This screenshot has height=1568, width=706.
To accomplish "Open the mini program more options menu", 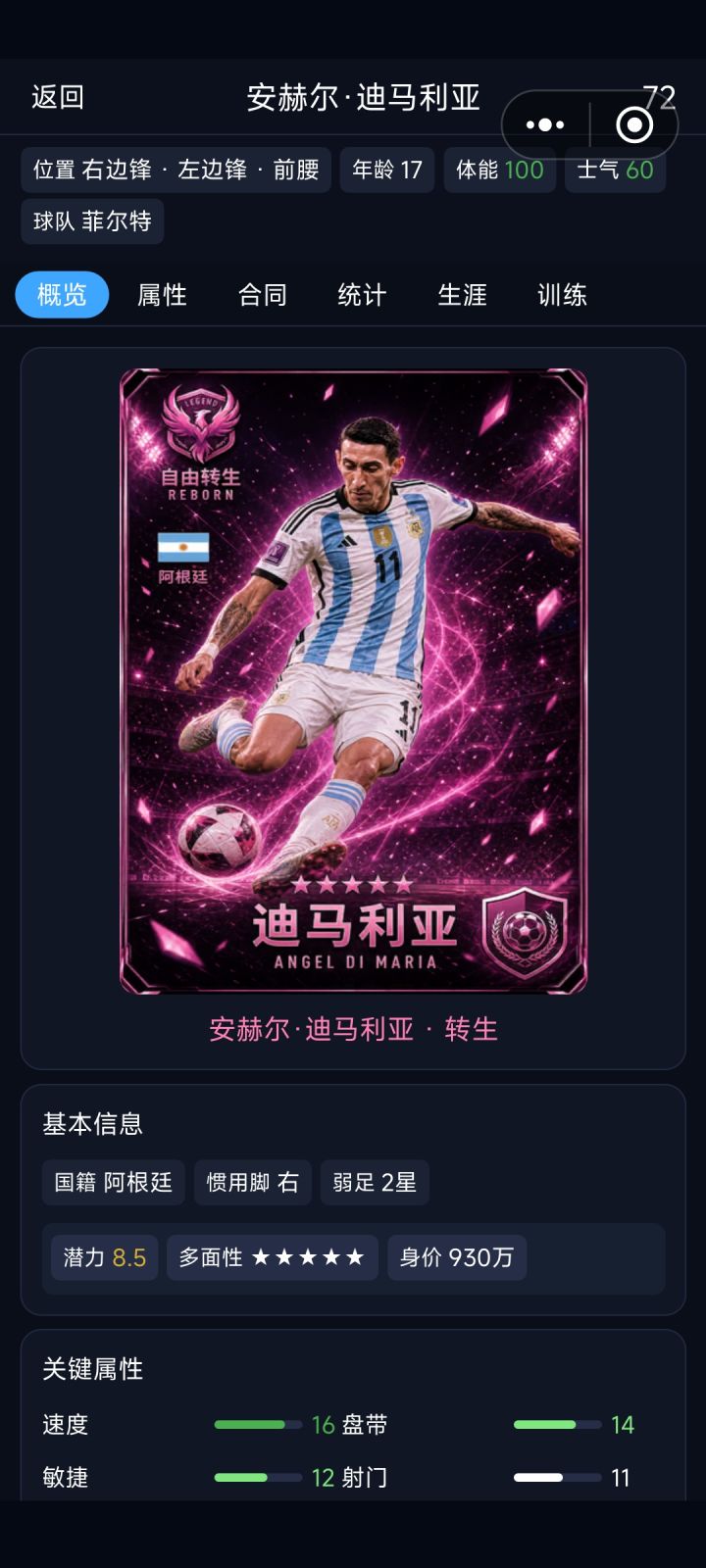I will 545,124.
